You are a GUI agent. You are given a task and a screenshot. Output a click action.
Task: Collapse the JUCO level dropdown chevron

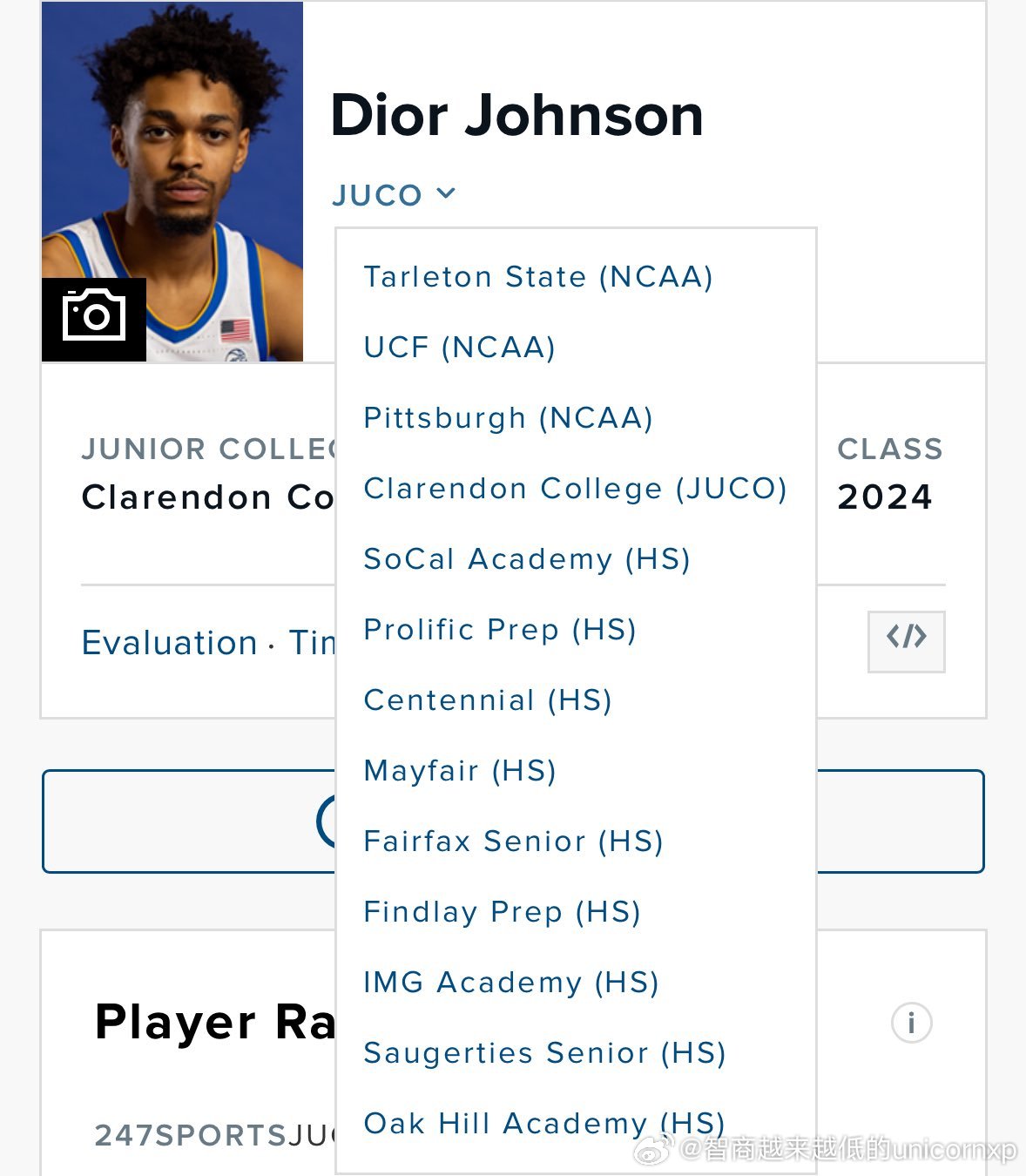(x=446, y=193)
